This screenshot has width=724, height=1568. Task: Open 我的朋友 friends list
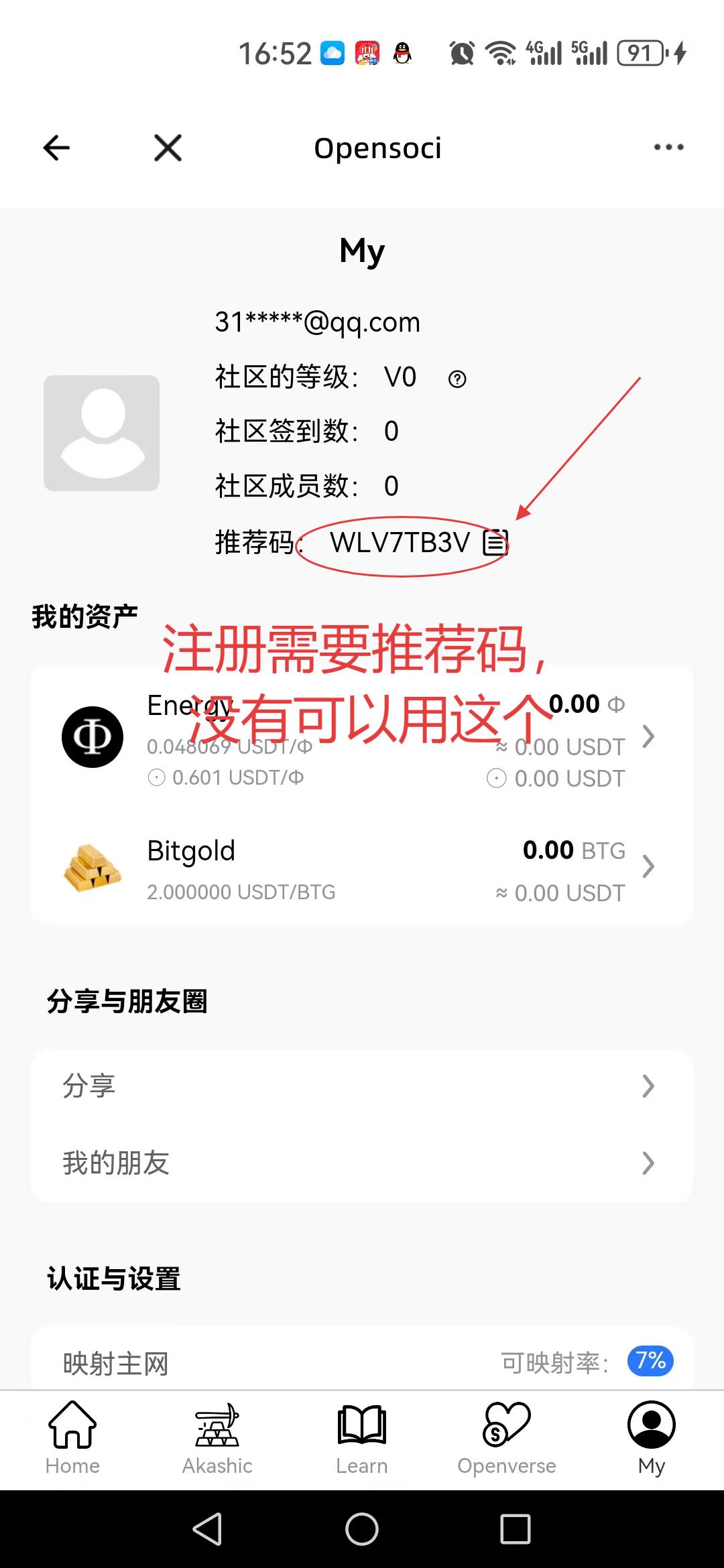[x=362, y=1163]
